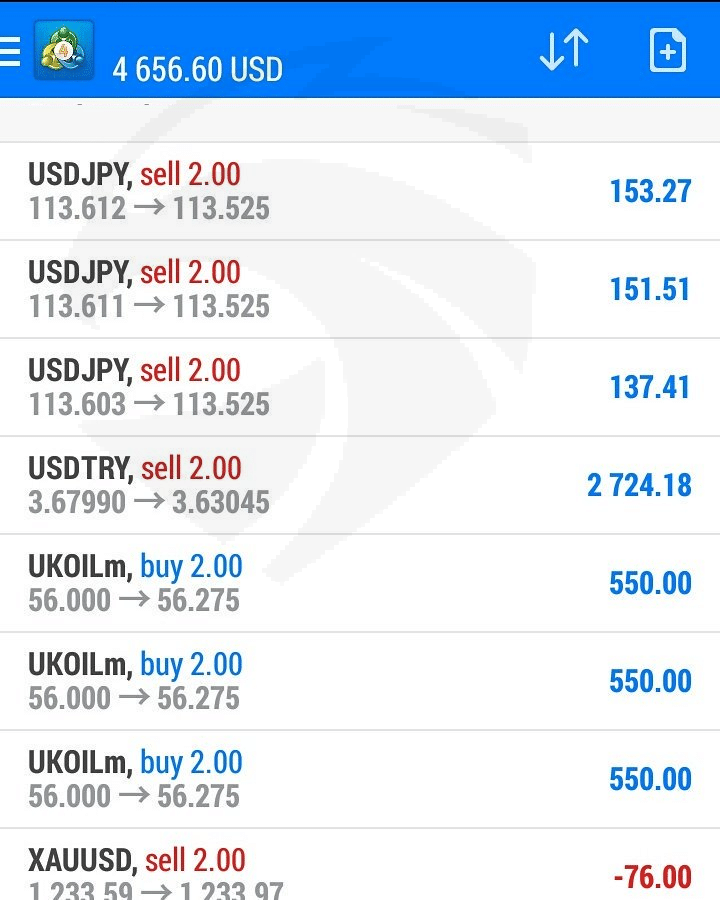Screen dimensions: 720x900
Task: Select the USDJPY trade with 151.51 profit
Action: tap(360, 289)
